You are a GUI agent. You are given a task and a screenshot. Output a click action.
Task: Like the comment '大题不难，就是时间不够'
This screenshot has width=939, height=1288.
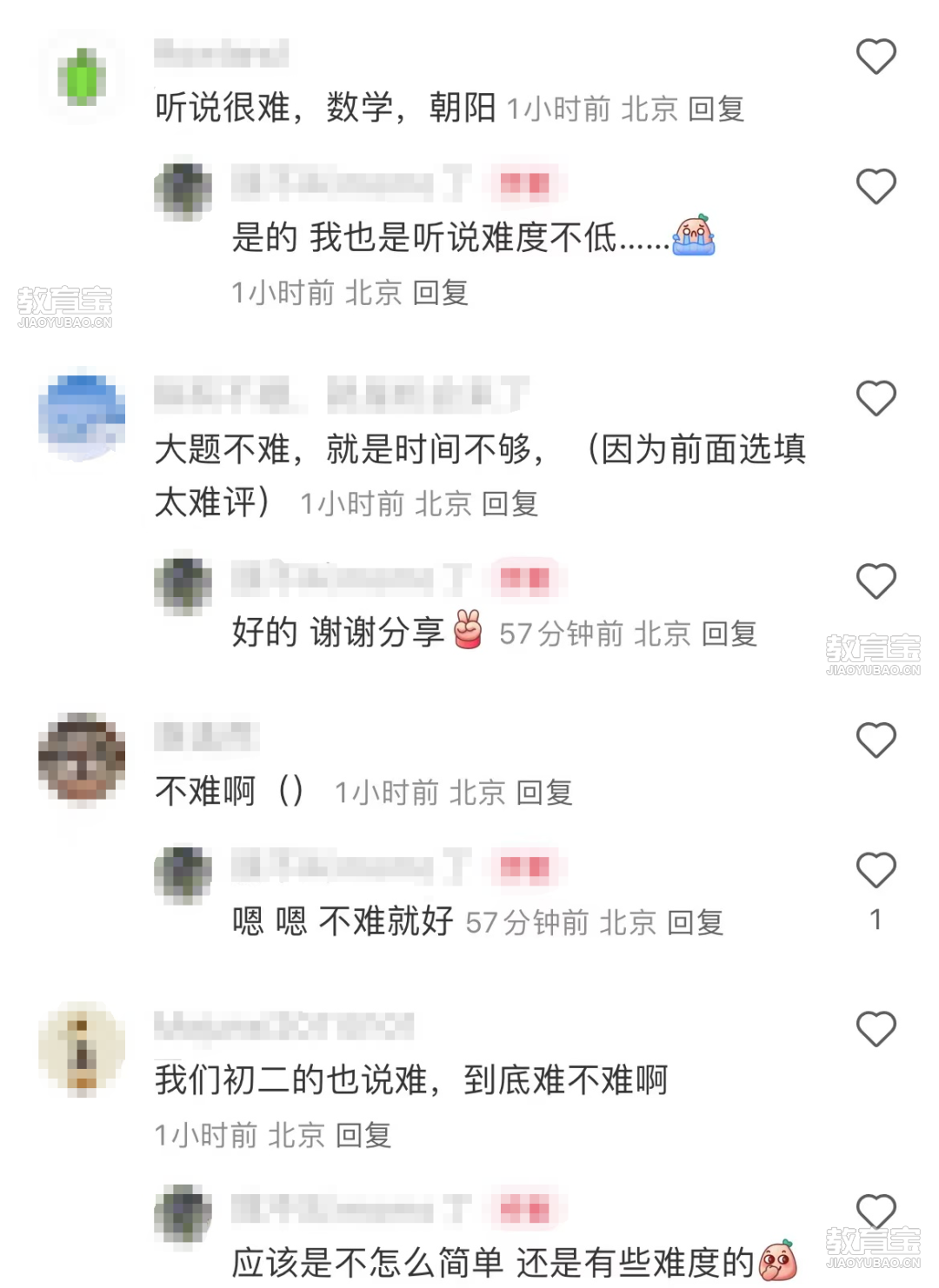876,399
